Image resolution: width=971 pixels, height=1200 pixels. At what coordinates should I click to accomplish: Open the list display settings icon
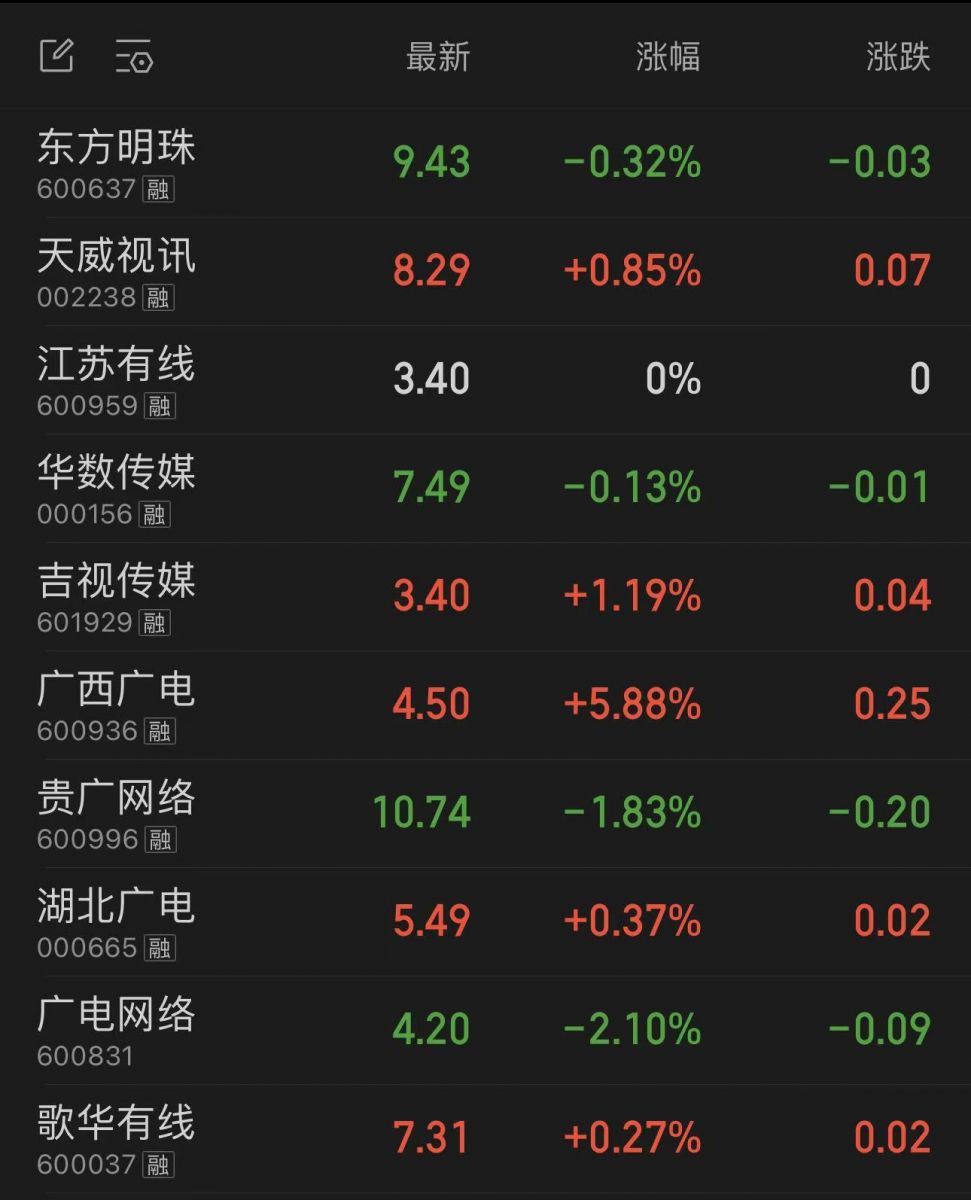[134, 57]
